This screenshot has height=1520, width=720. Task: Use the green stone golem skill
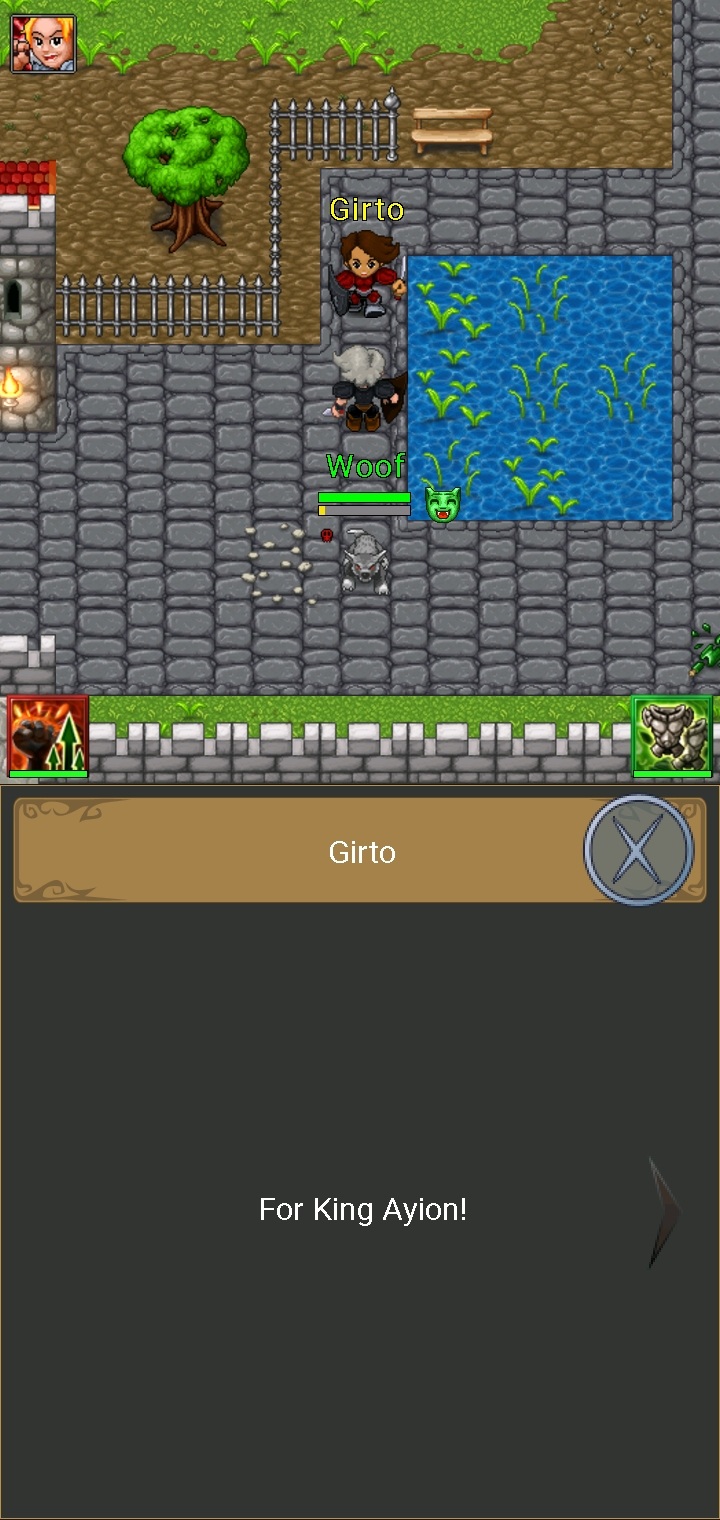pos(672,736)
